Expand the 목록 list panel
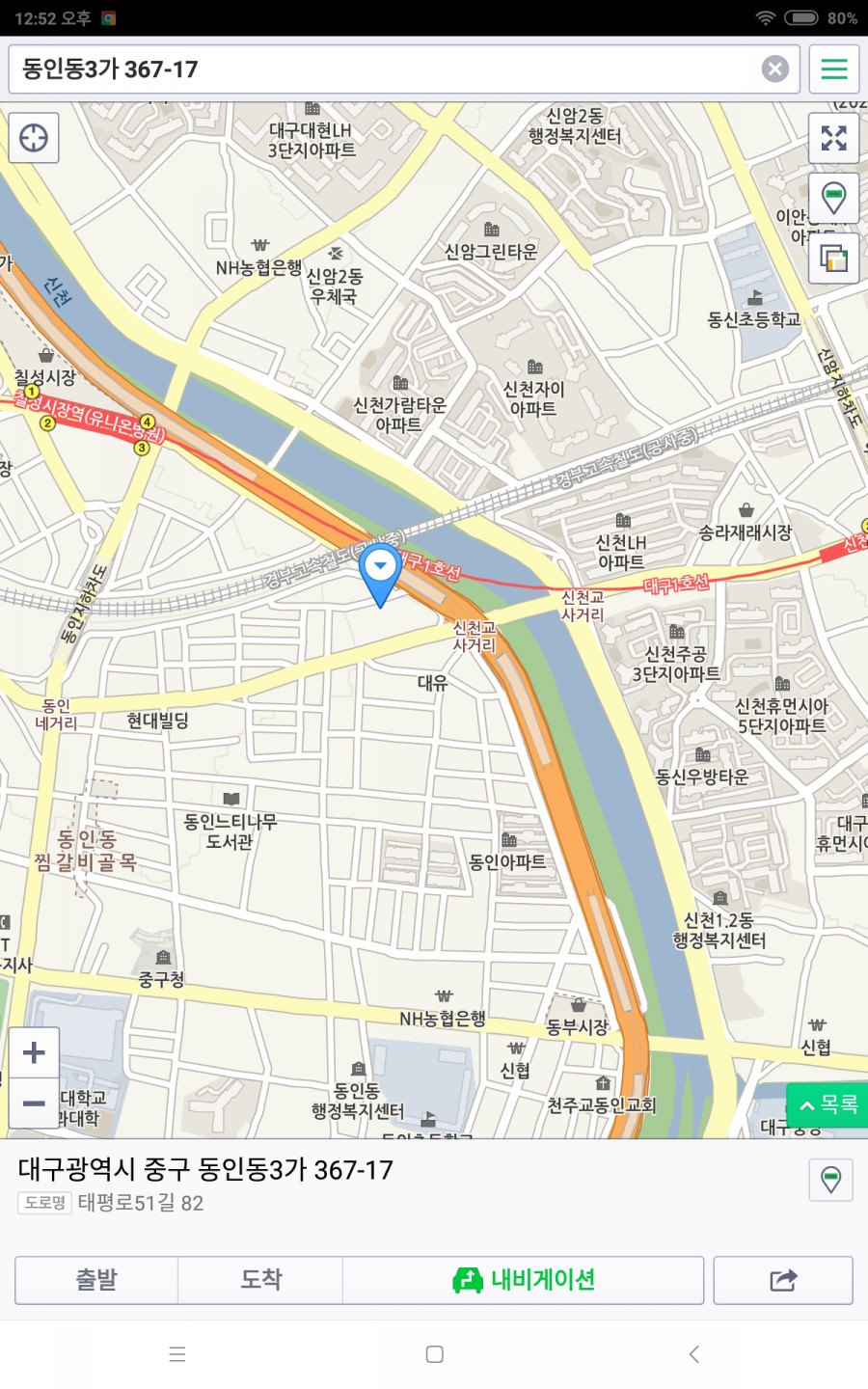The image size is (868, 1389). (828, 1105)
